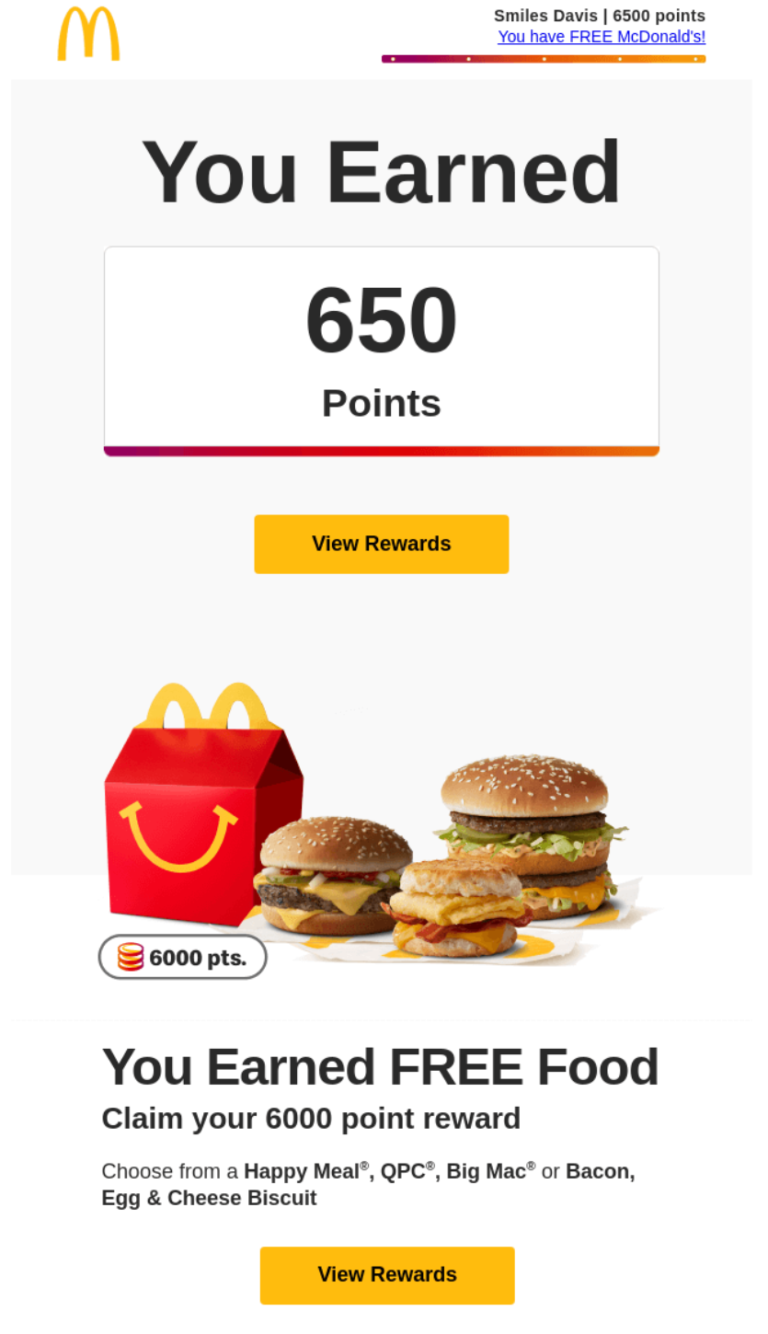Select the Claim your 6000 point reward text
The image size is (768, 1334).
tap(311, 1118)
